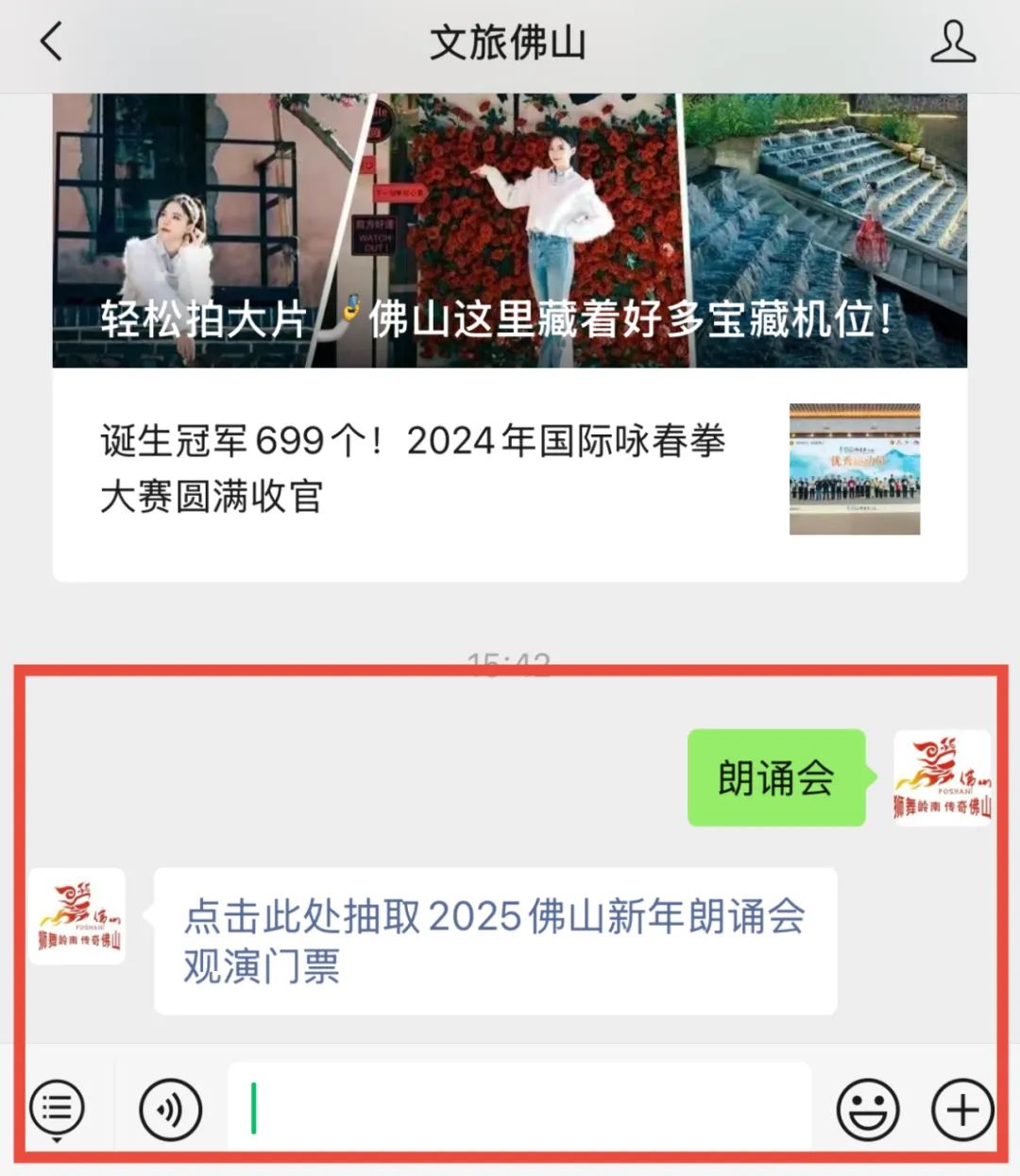Switch to voice message input
Image resolution: width=1020 pixels, height=1176 pixels.
[171, 1109]
